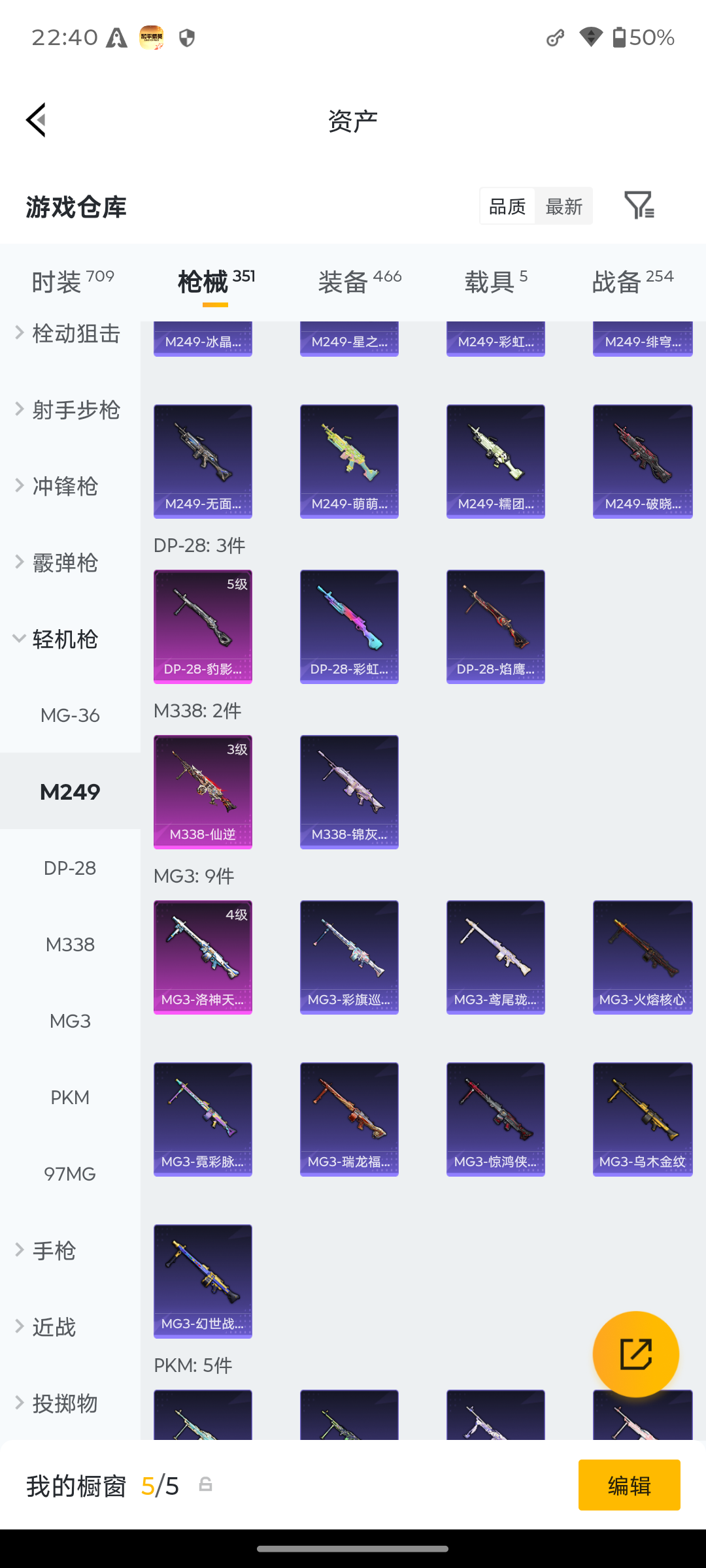Select MG-36 in the side list
Image resolution: width=706 pixels, height=1568 pixels.
tap(70, 715)
